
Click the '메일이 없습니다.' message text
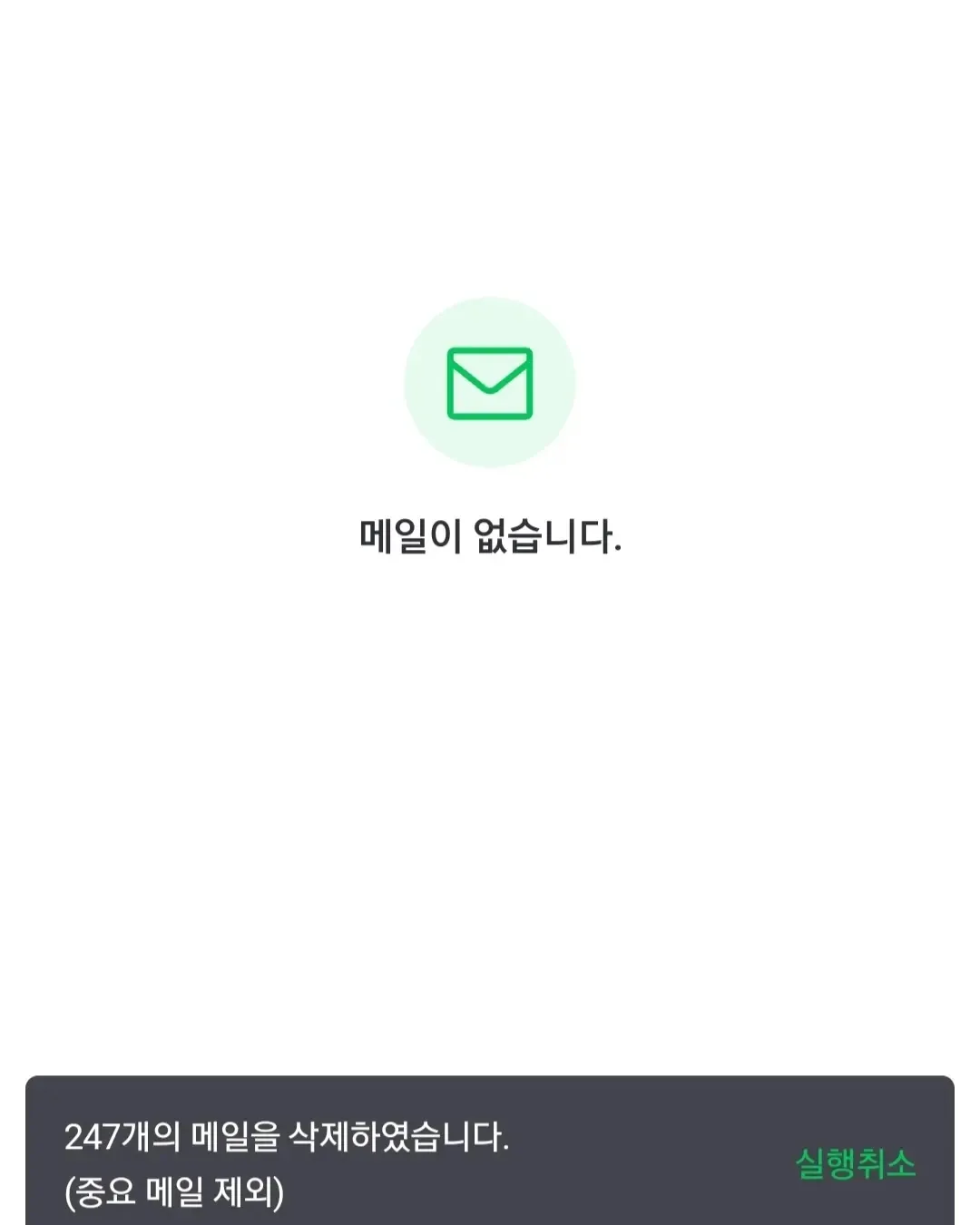(x=490, y=535)
